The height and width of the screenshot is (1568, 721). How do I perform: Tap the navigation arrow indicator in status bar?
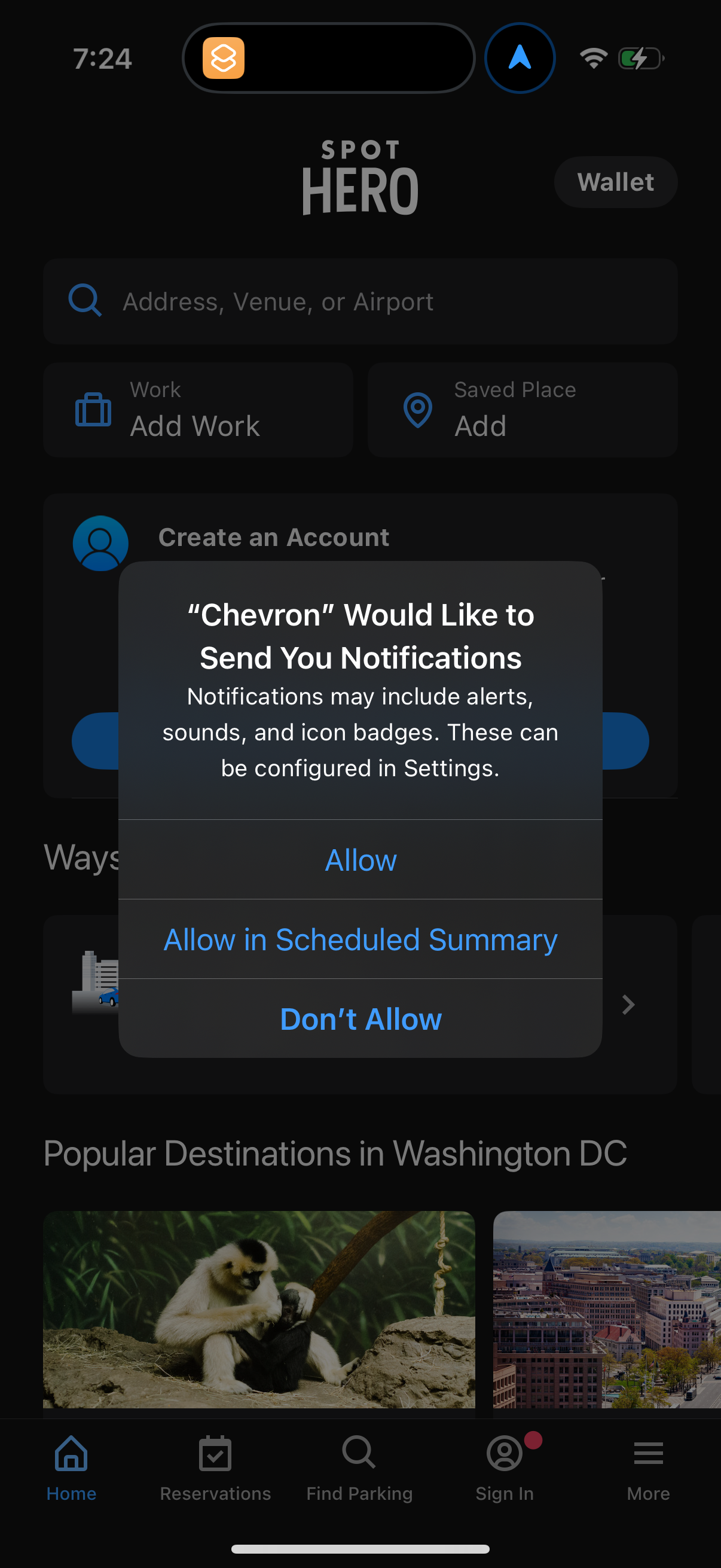pos(520,58)
